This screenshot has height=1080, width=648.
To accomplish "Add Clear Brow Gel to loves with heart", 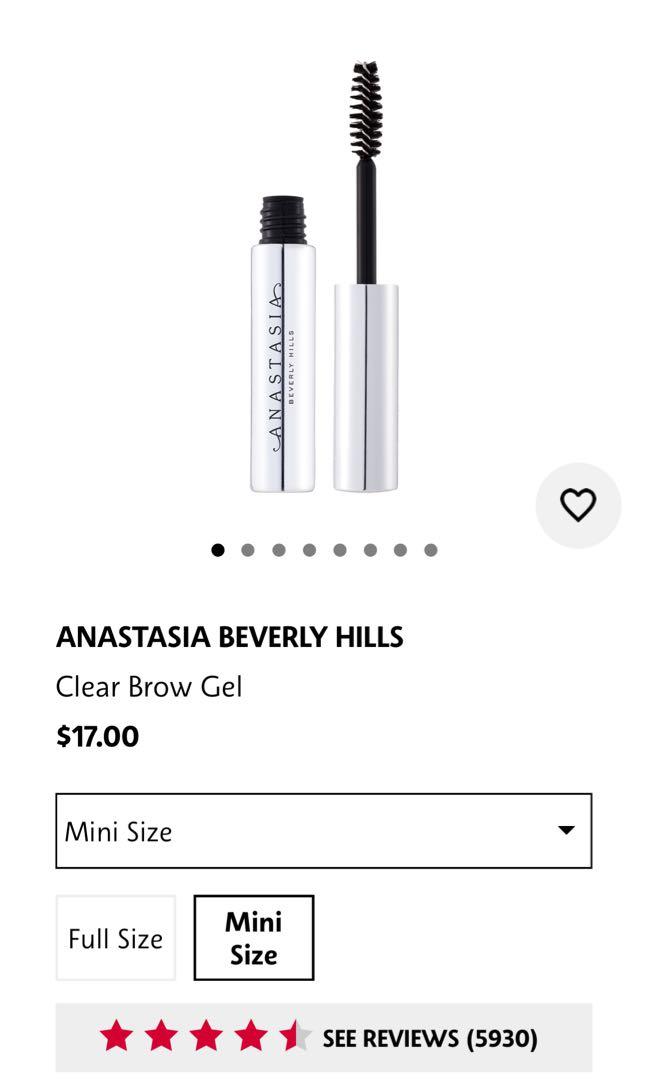I will 578,505.
